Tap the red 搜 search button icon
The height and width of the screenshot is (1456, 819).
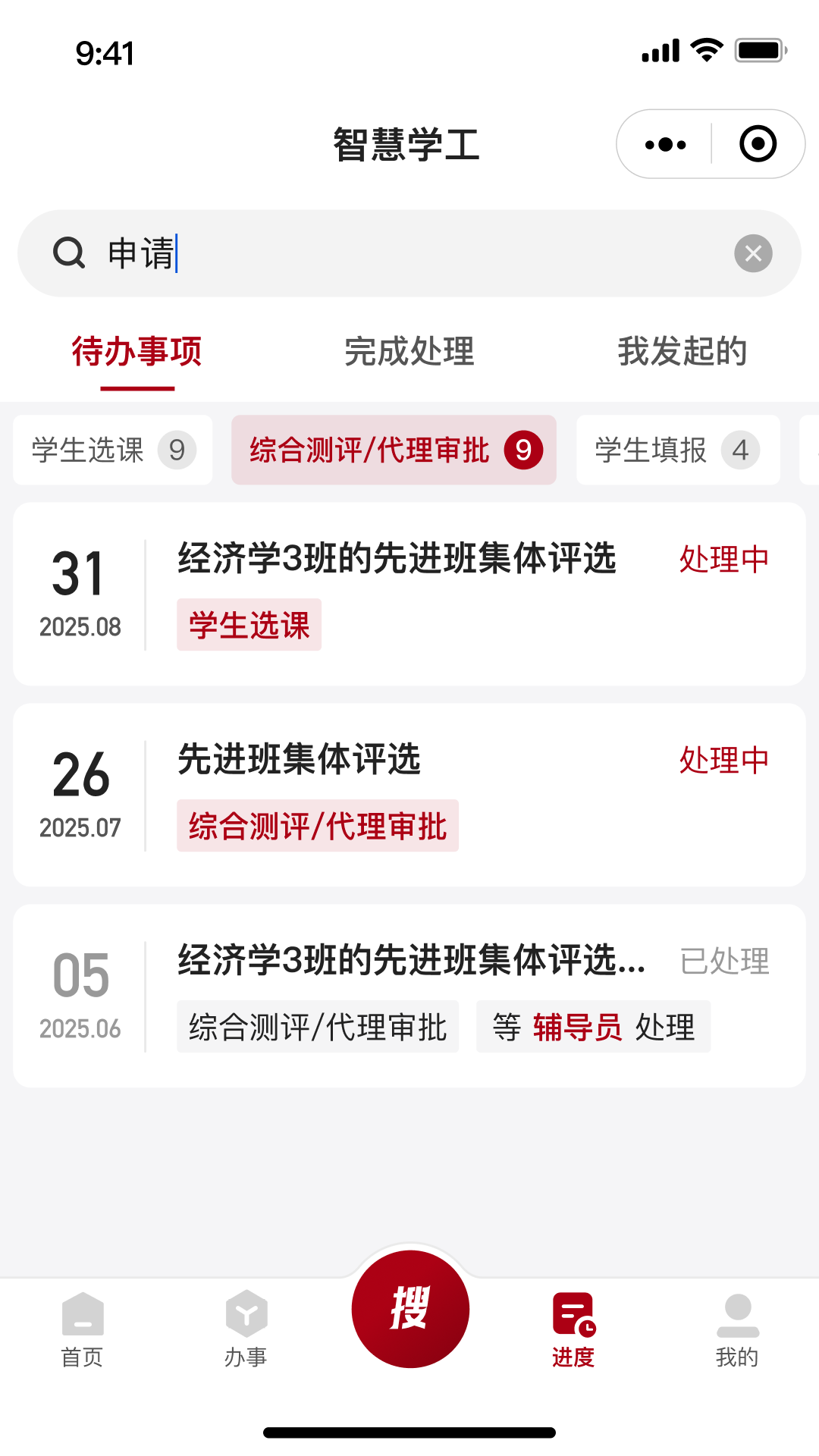pyautogui.click(x=409, y=1310)
